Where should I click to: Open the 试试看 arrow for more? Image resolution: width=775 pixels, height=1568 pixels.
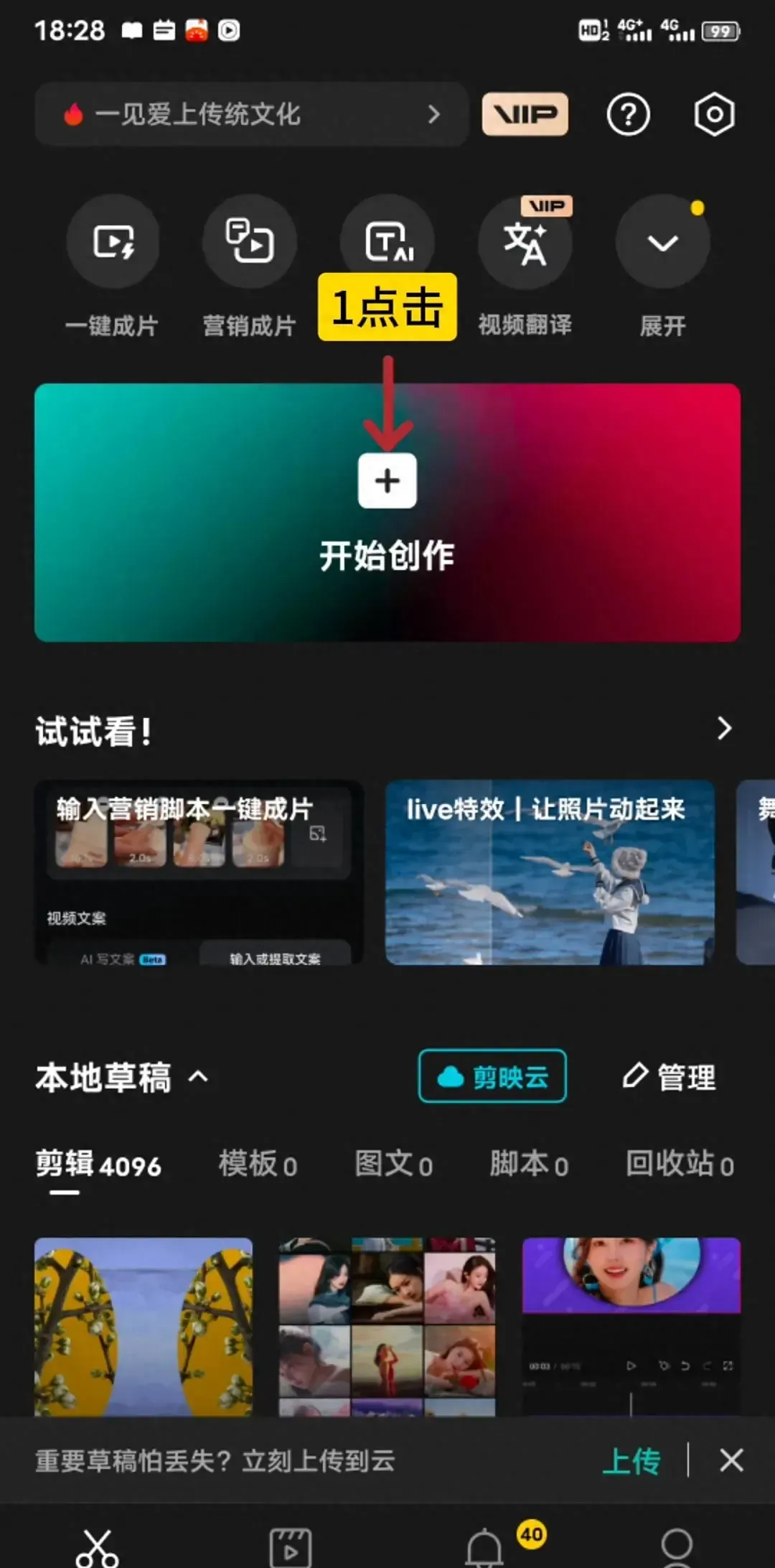pyautogui.click(x=724, y=729)
